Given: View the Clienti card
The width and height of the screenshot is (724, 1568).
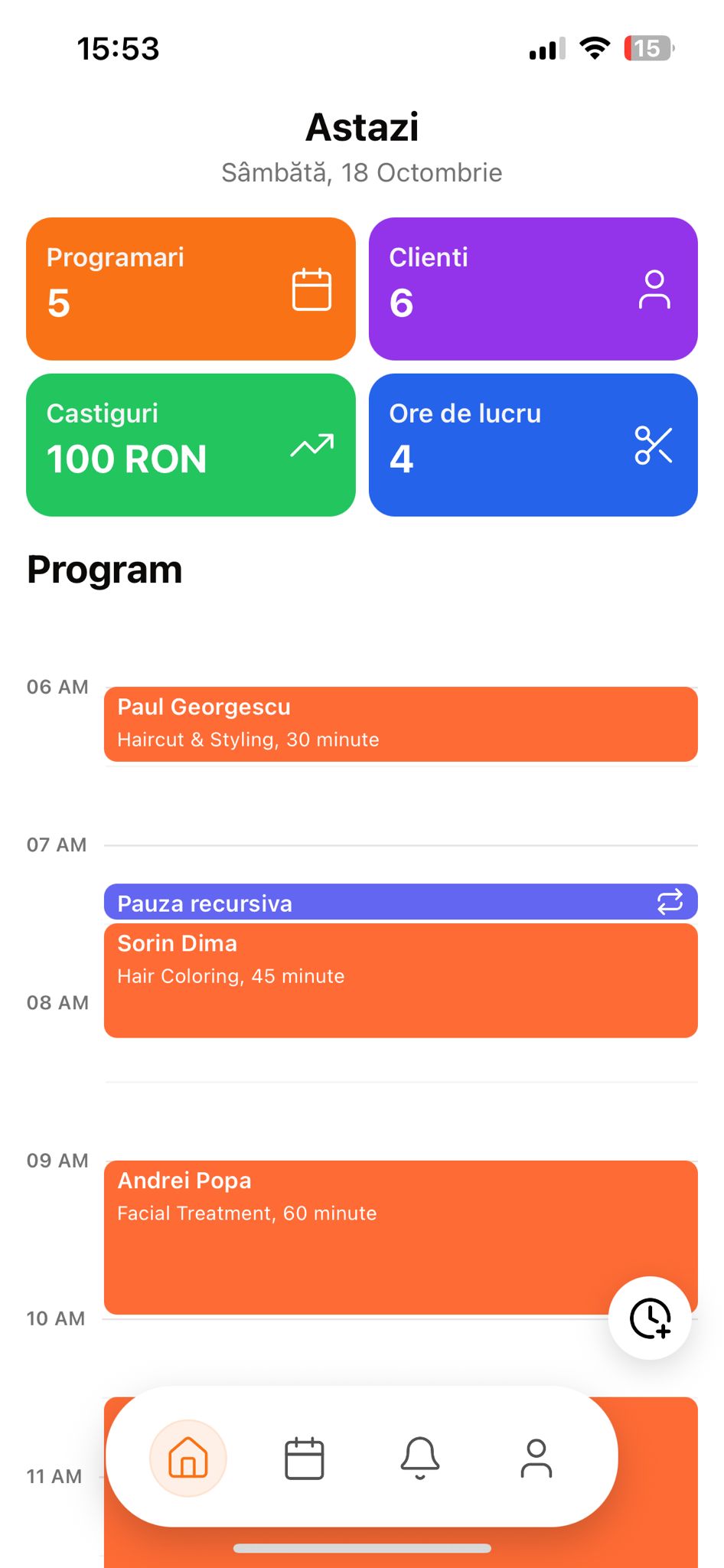Looking at the screenshot, I should tap(533, 289).
